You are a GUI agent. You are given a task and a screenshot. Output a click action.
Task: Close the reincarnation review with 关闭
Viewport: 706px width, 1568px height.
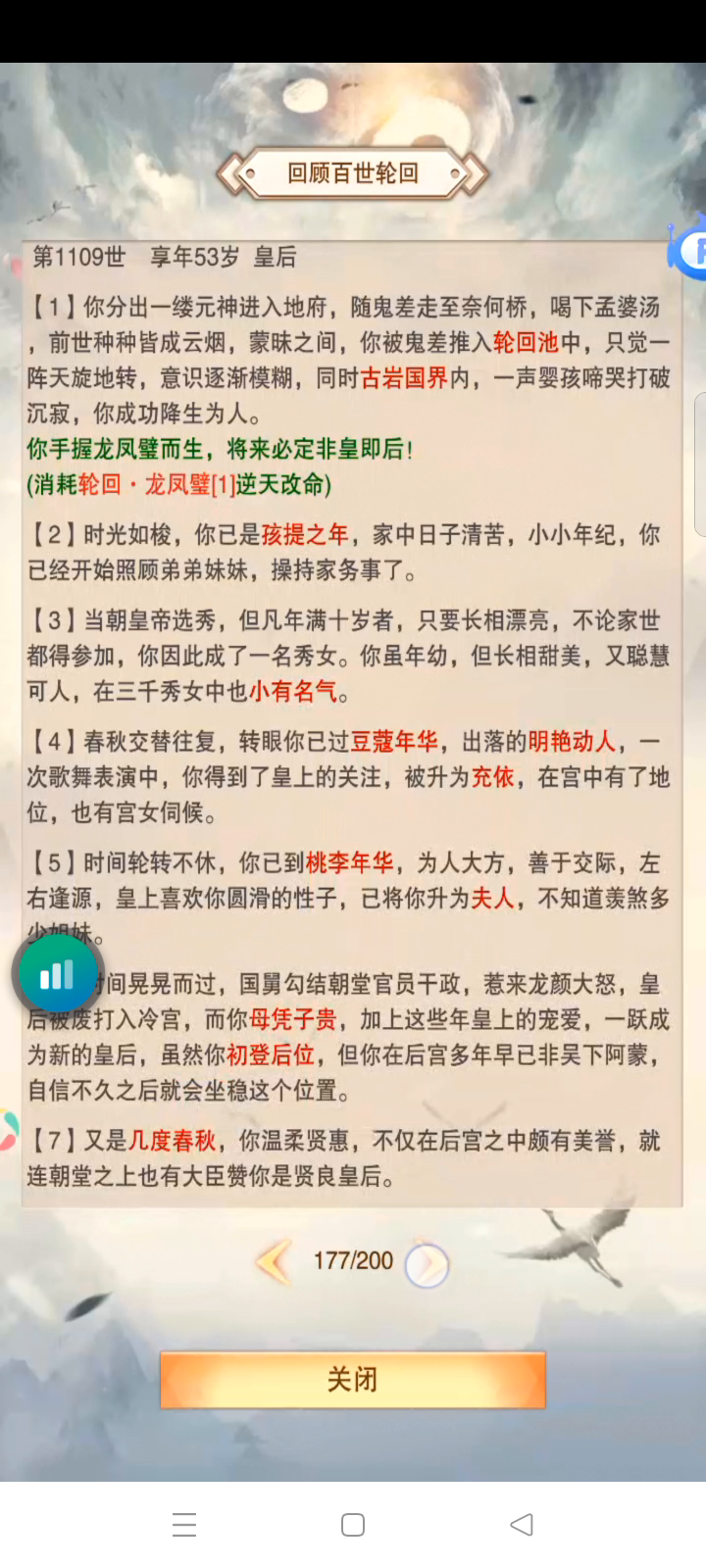click(353, 1380)
